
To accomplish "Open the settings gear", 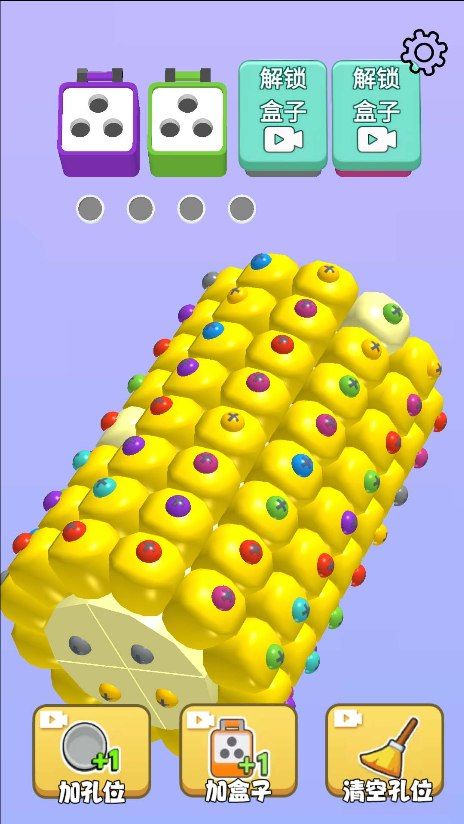I will click(424, 52).
